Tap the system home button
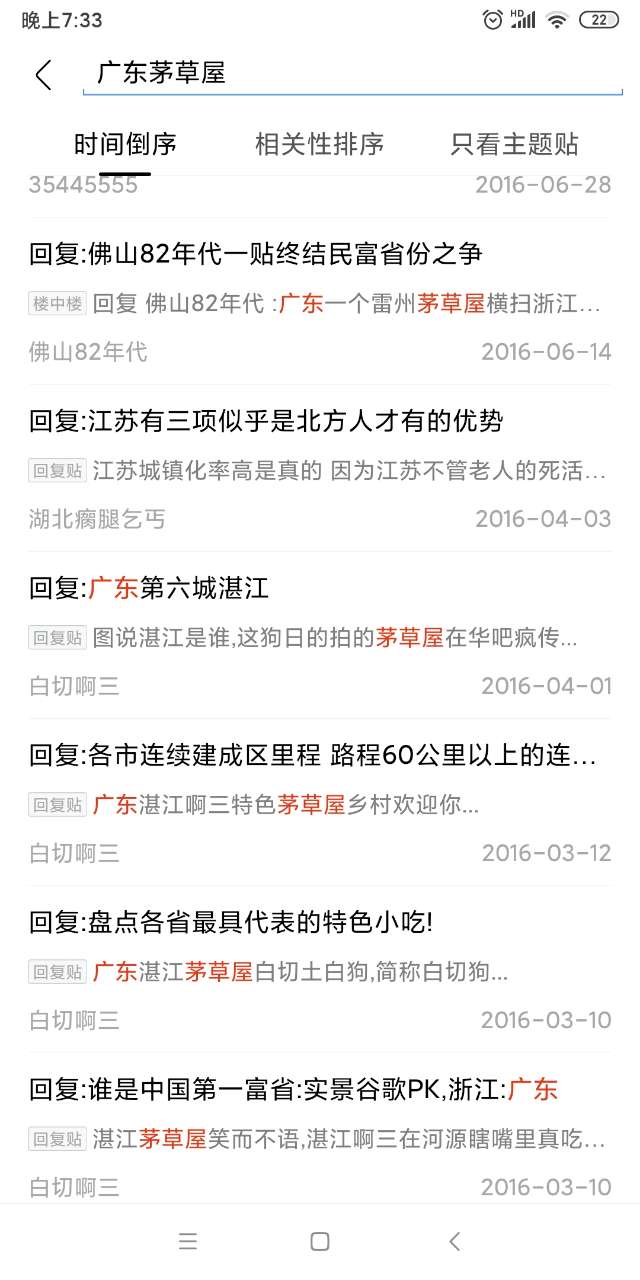This screenshot has width=640, height=1280. (x=320, y=1242)
